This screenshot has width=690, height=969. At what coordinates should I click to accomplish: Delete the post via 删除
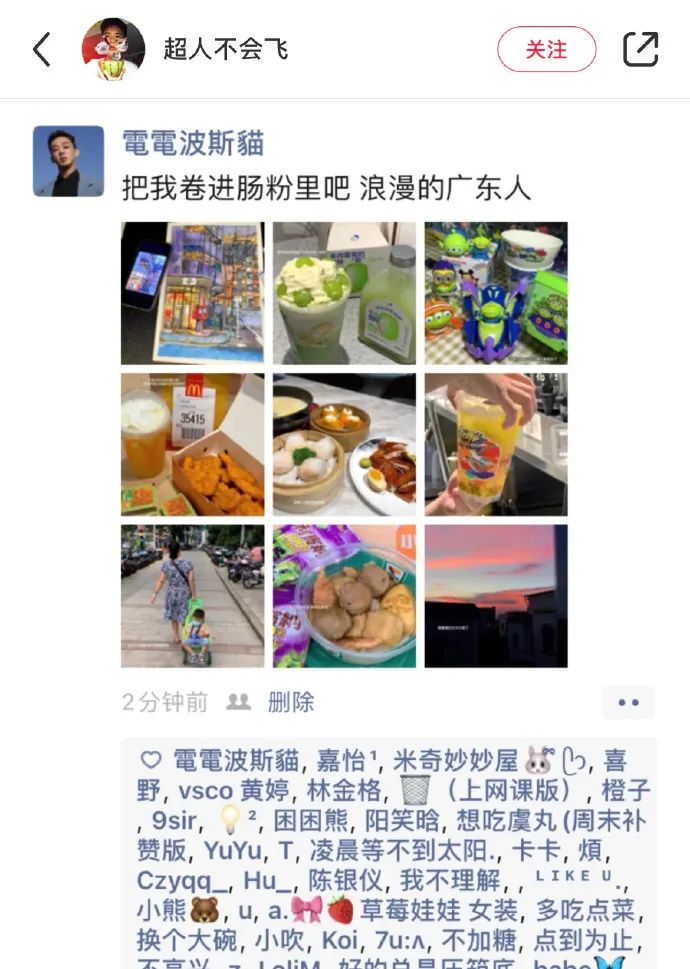point(291,702)
